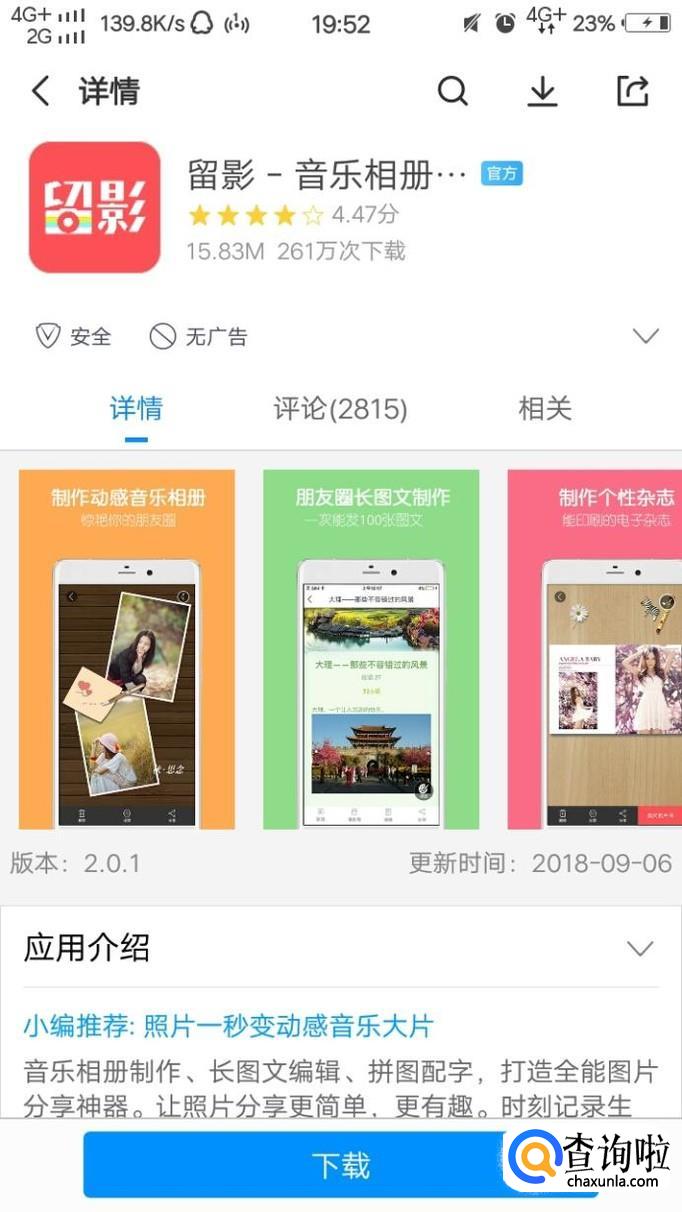This screenshot has width=682, height=1212.
Task: Switch to the 相关 tab
Action: tap(545, 408)
